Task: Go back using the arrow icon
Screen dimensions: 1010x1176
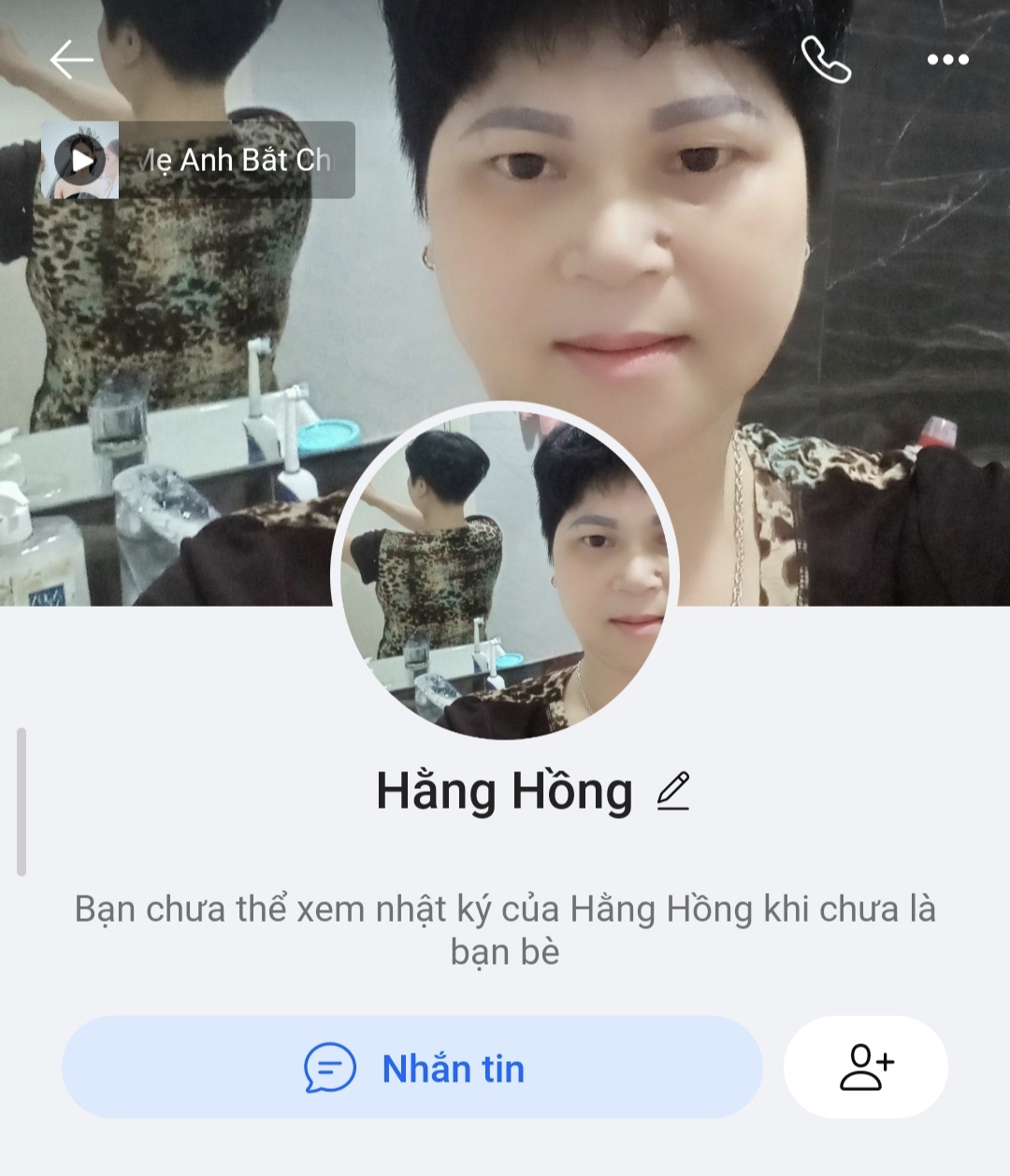Action: [x=71, y=60]
